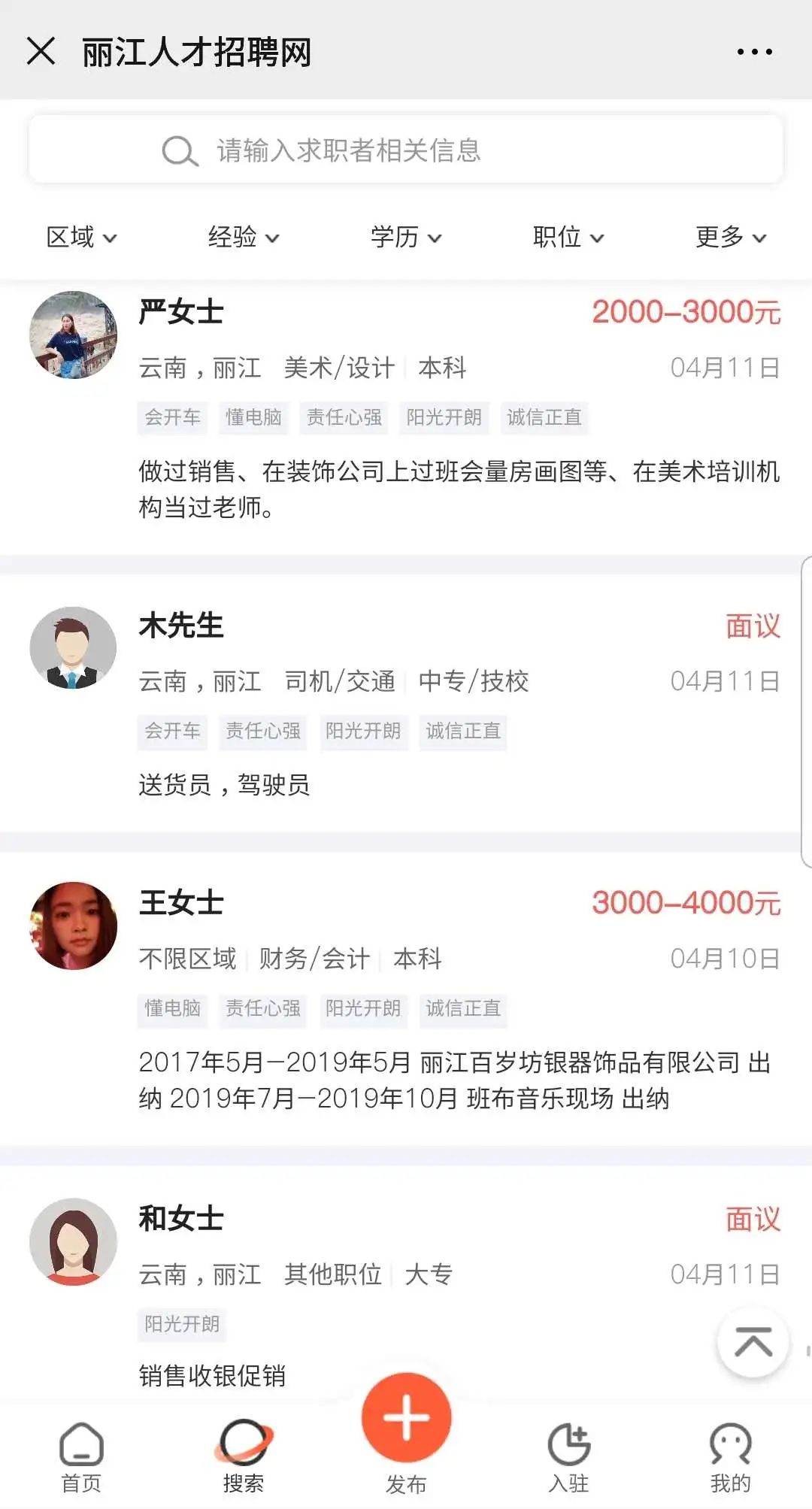Jump back to top with the up arrow

pyautogui.click(x=753, y=1343)
